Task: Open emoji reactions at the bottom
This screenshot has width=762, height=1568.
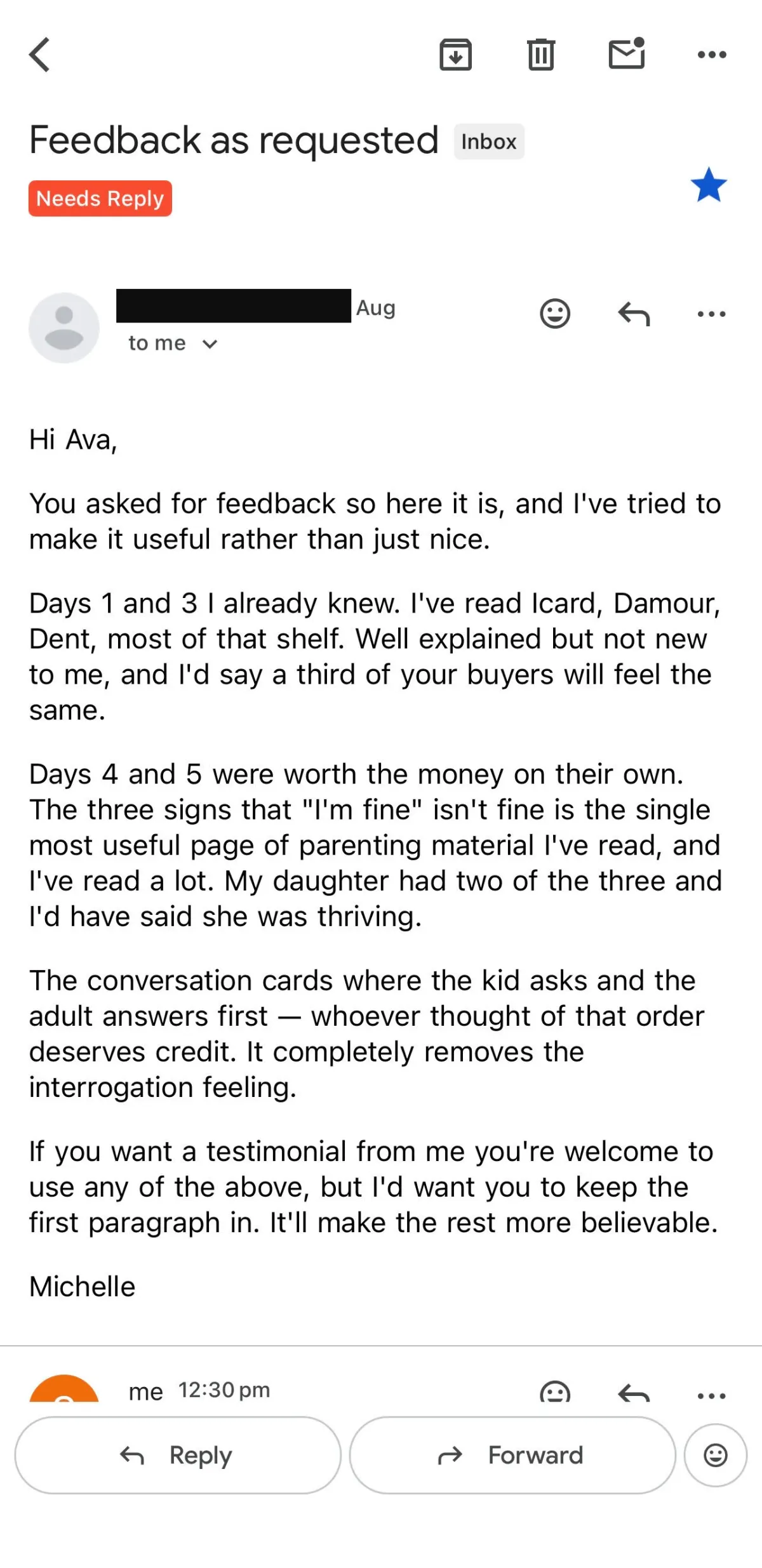Action: [x=716, y=1456]
